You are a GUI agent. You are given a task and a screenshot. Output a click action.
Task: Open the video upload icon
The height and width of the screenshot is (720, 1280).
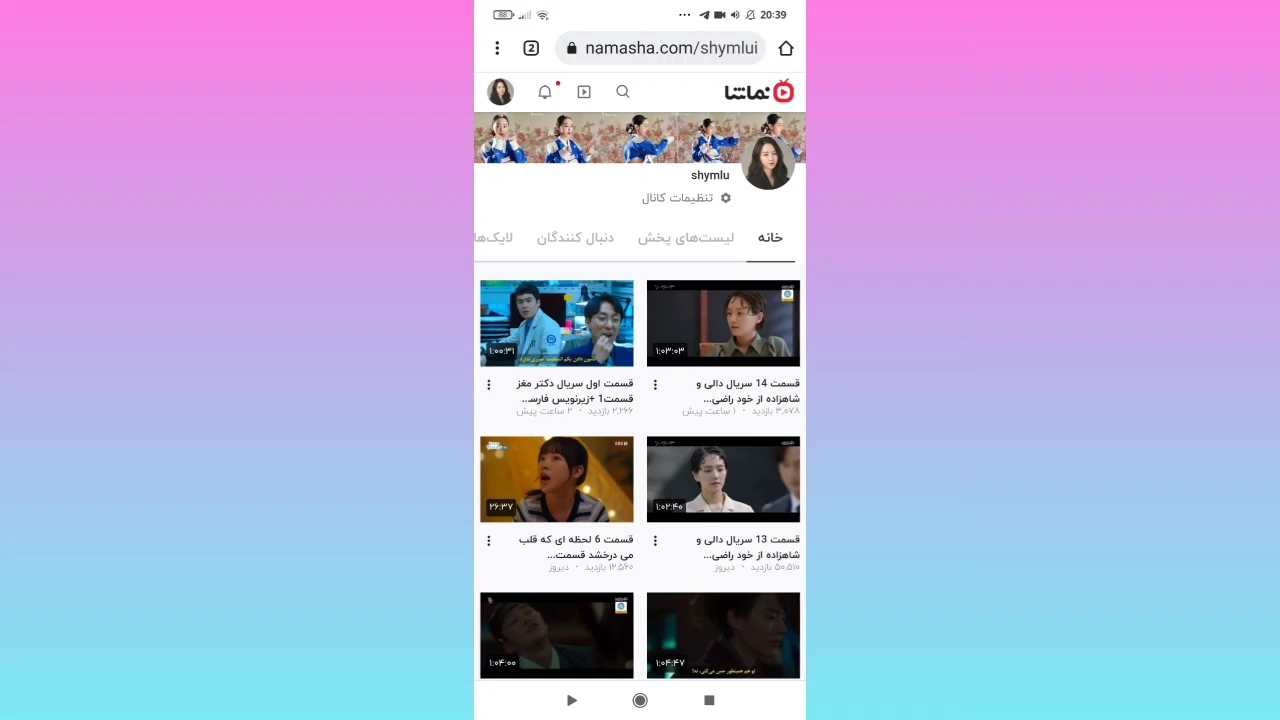584,92
